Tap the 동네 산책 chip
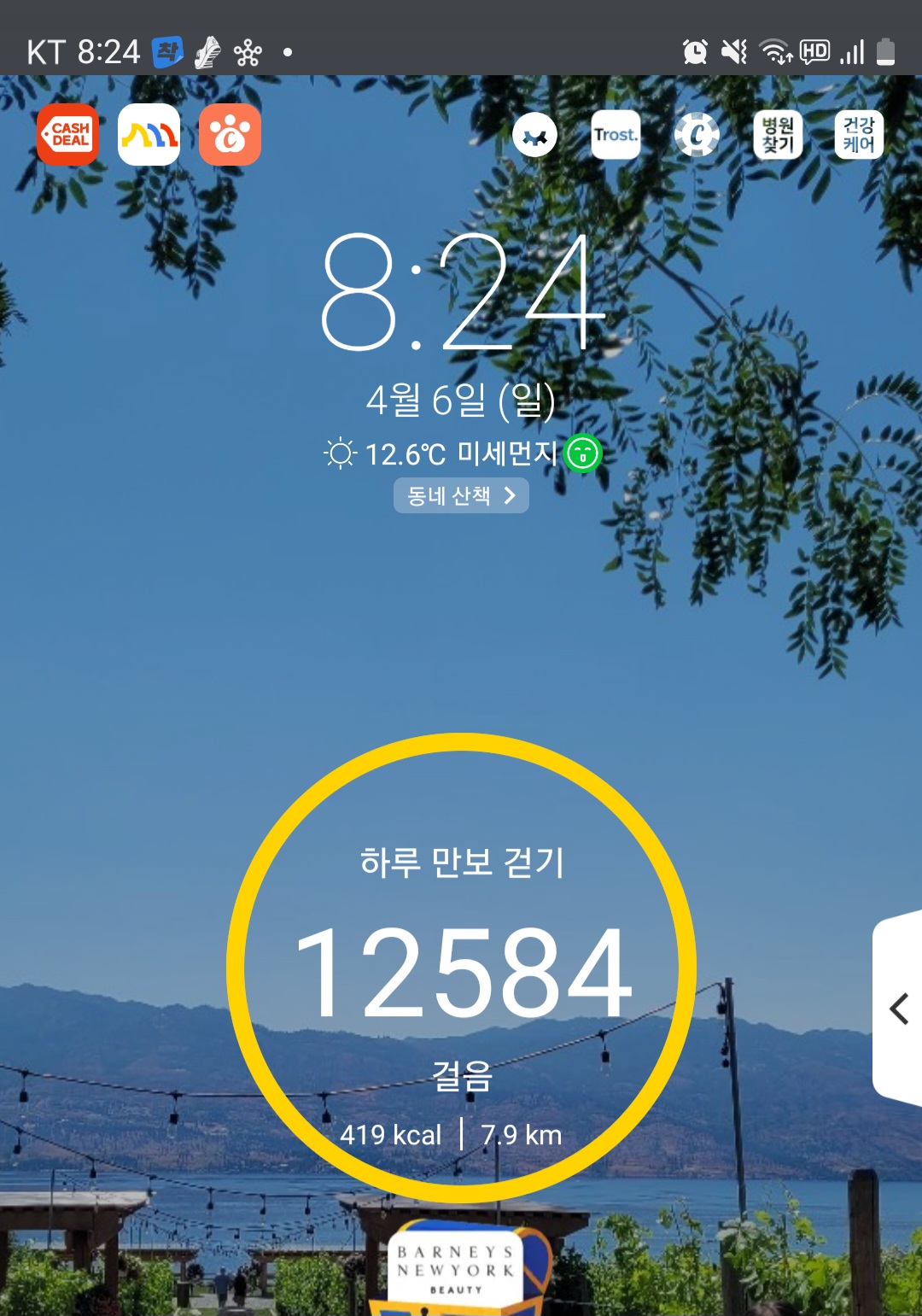The height and width of the screenshot is (1316, 922). (461, 495)
